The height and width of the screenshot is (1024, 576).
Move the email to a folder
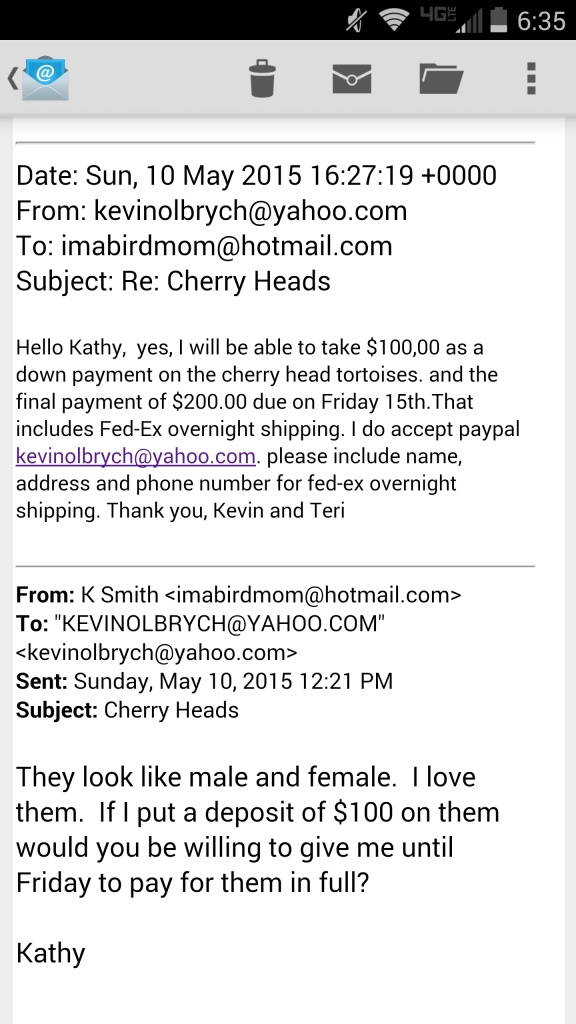441,79
